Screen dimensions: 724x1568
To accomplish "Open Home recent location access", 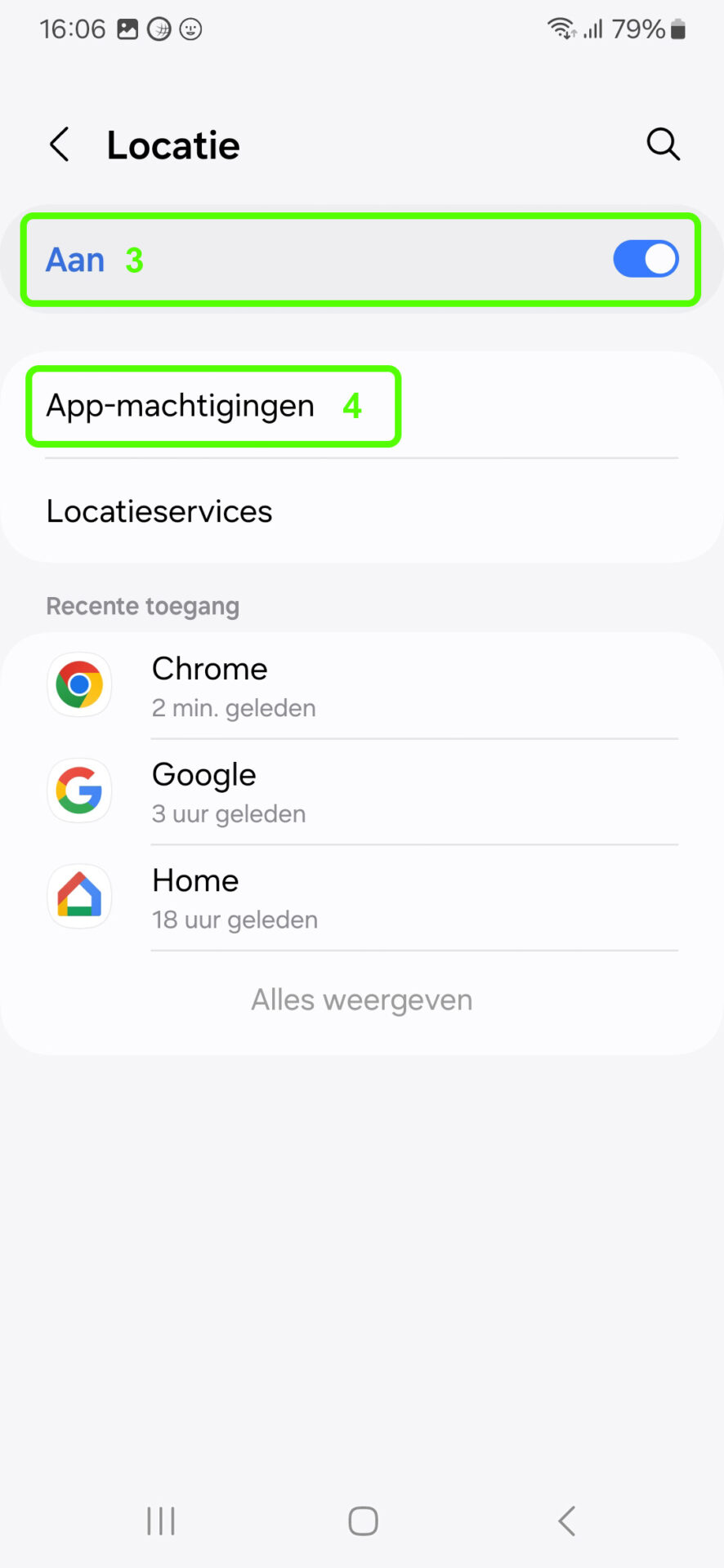I will 362,898.
